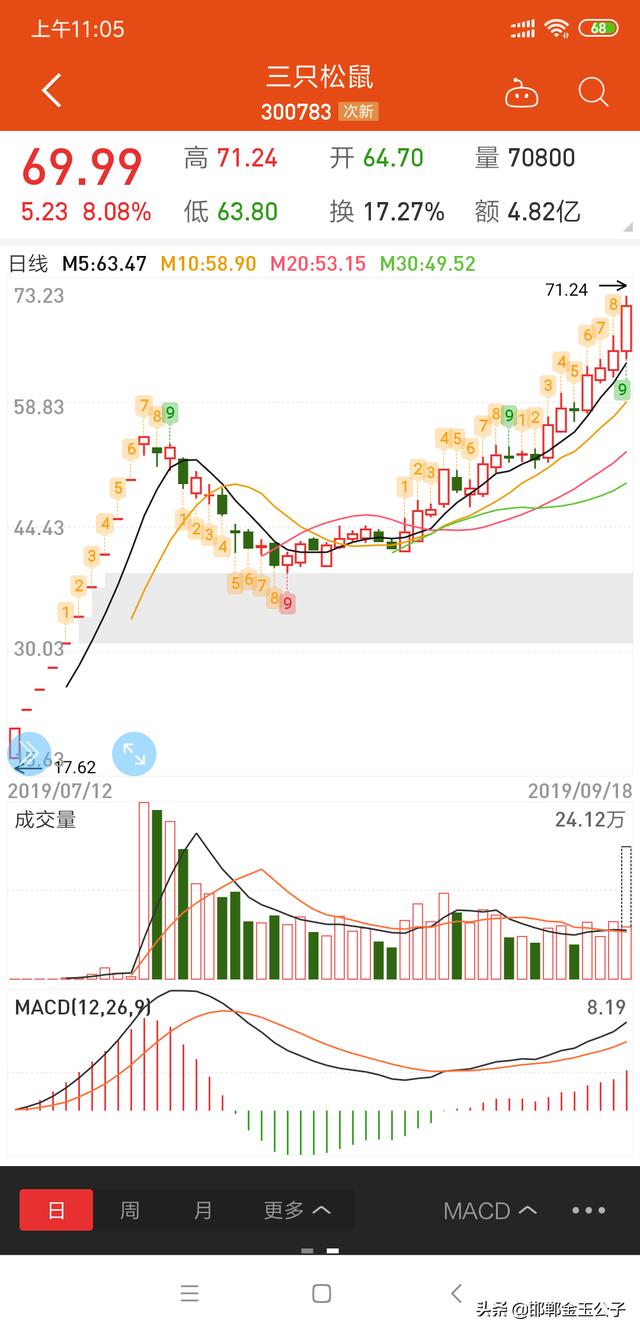Go back using the top-left arrow
Viewport: 640px width, 1332px height.
pos(52,90)
